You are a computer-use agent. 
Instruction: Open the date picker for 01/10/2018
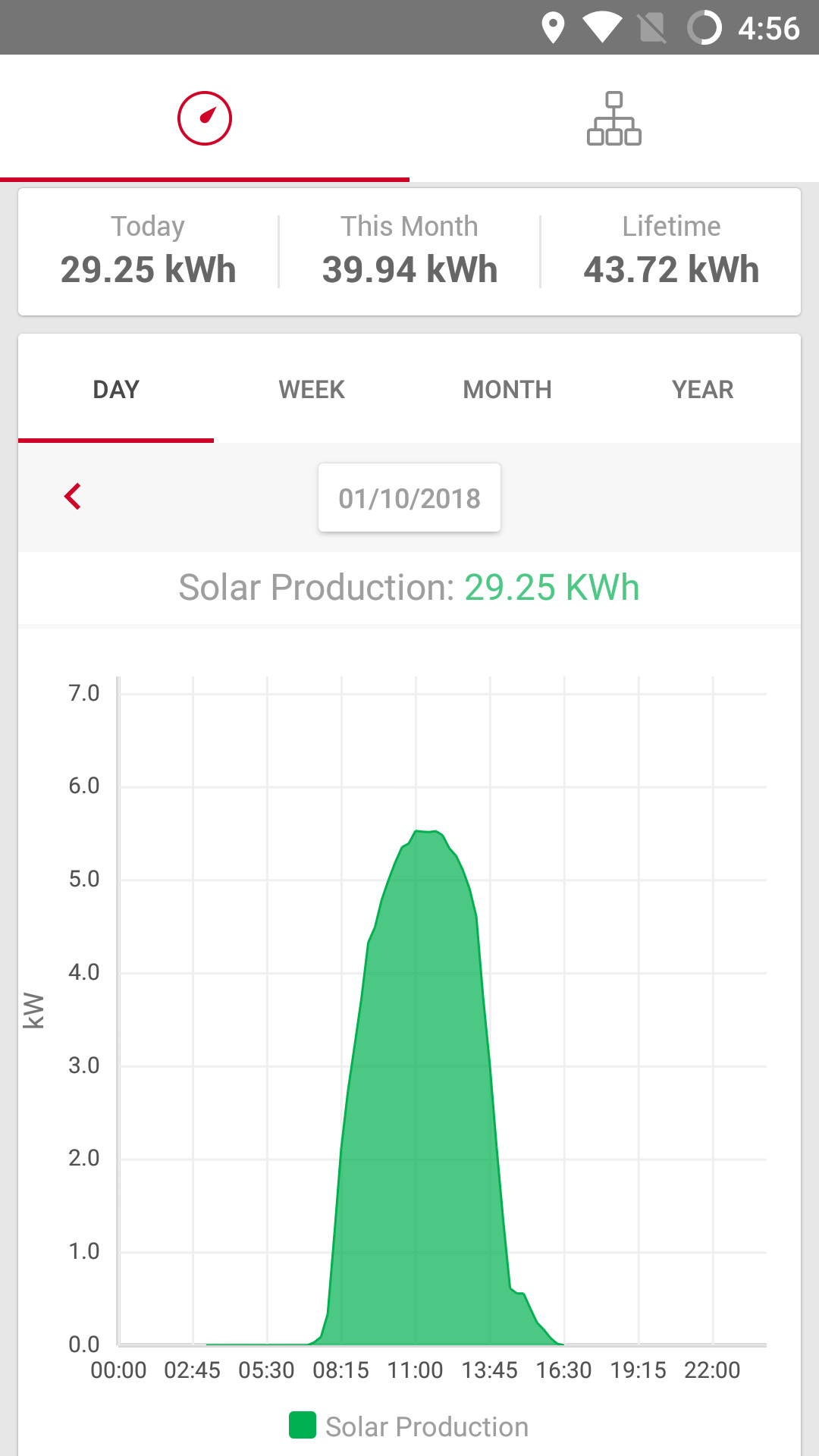tap(409, 498)
